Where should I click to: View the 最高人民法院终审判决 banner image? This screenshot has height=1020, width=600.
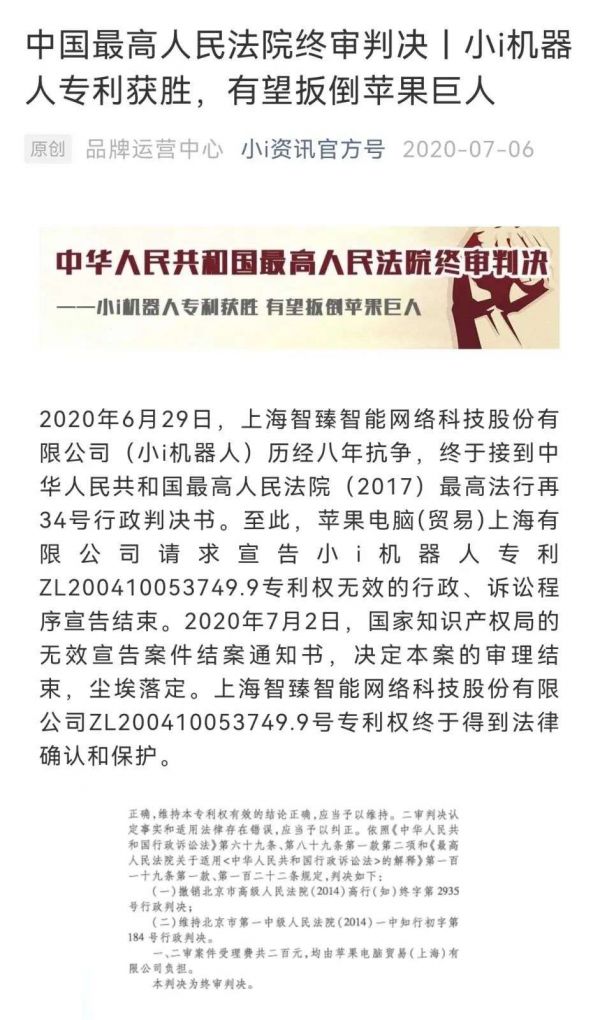point(299,287)
